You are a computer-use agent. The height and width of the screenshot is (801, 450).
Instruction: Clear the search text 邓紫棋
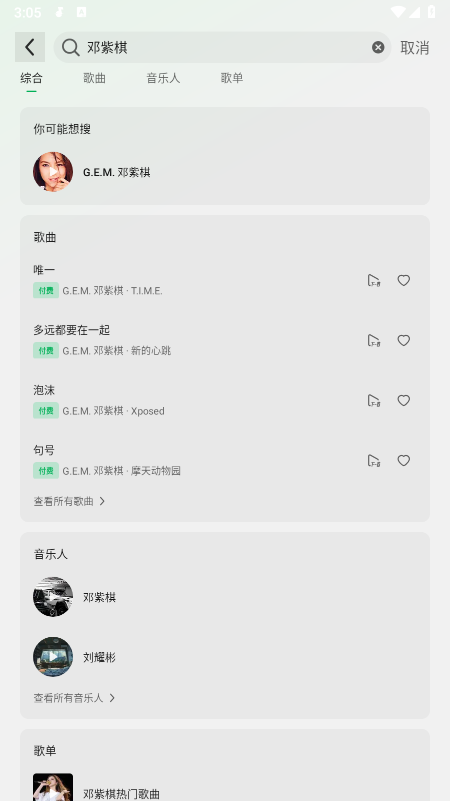(378, 48)
